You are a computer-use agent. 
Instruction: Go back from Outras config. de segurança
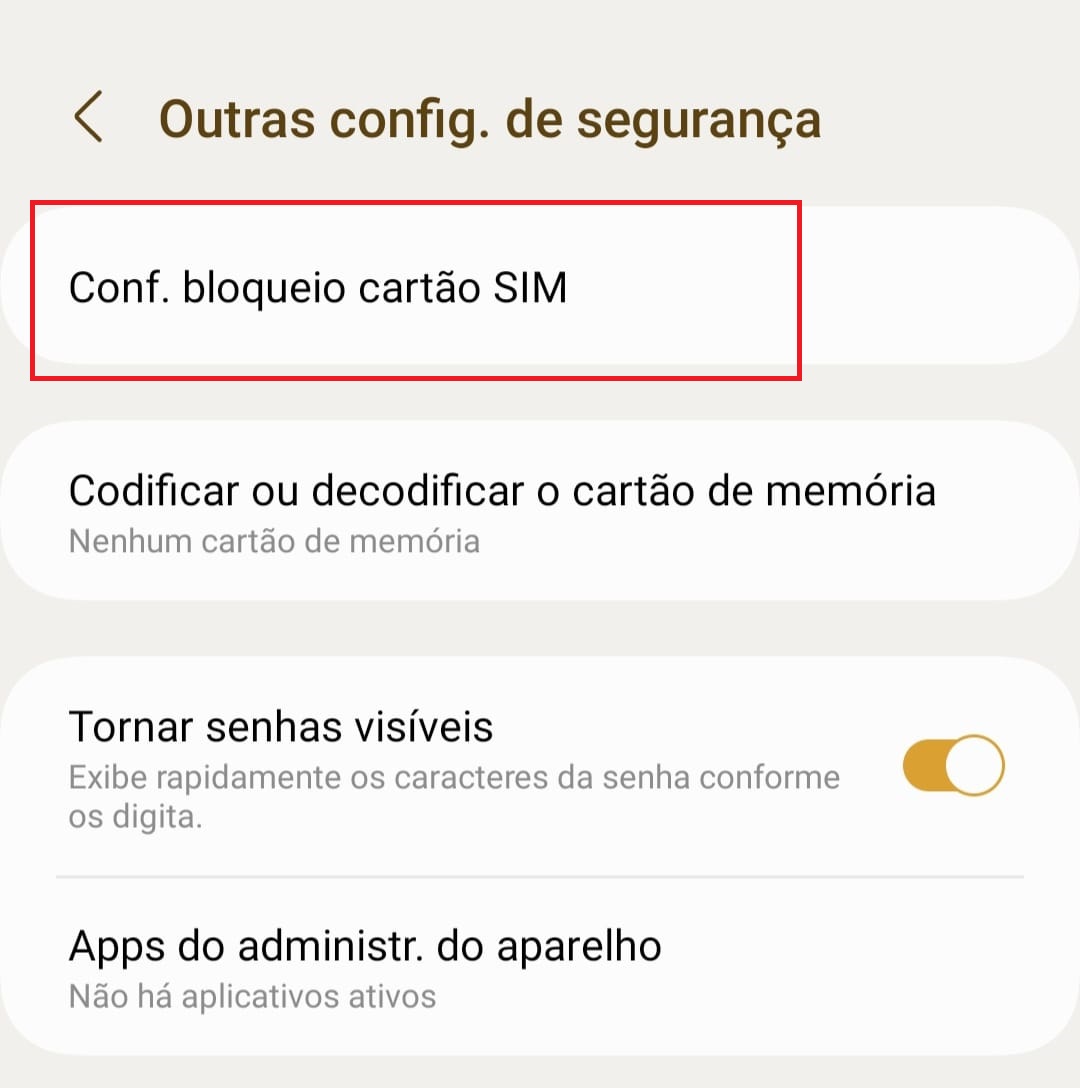tap(89, 118)
